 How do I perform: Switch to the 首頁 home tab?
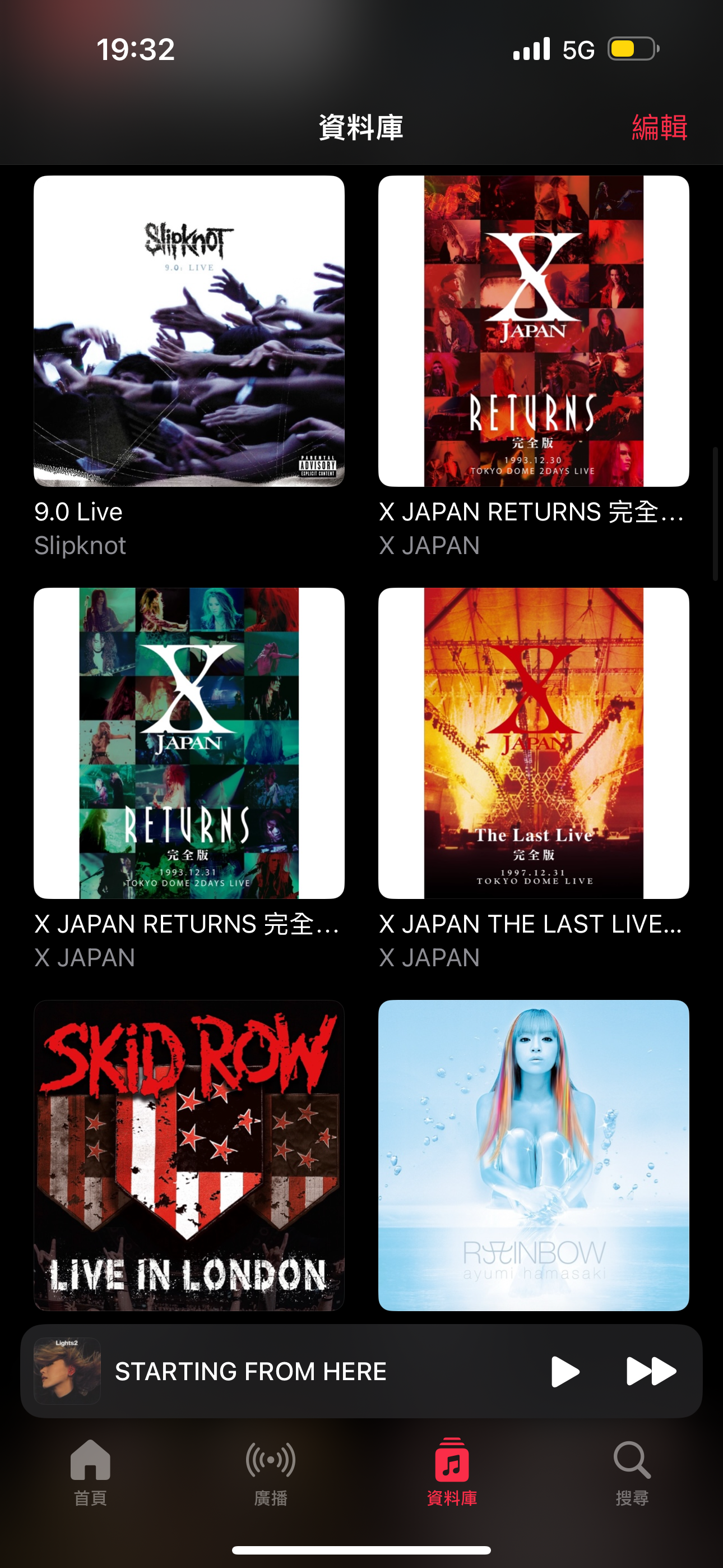pos(90,1473)
